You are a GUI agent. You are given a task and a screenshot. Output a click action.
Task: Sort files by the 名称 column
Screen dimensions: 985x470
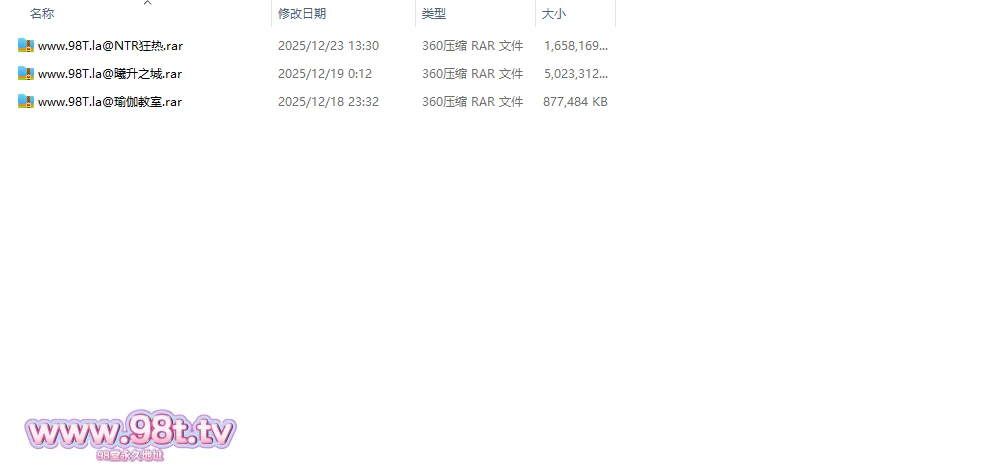[x=42, y=14]
